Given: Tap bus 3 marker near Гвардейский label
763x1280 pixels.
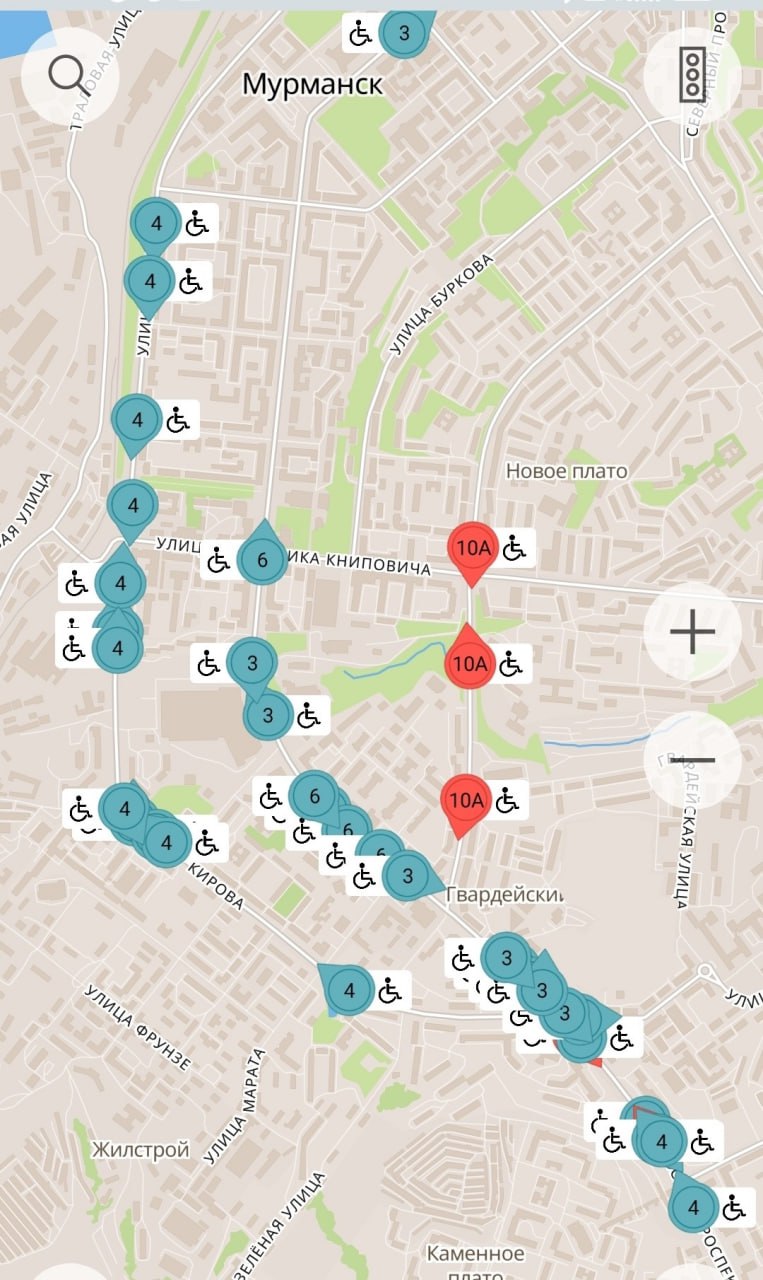Looking at the screenshot, I should coord(407,877).
